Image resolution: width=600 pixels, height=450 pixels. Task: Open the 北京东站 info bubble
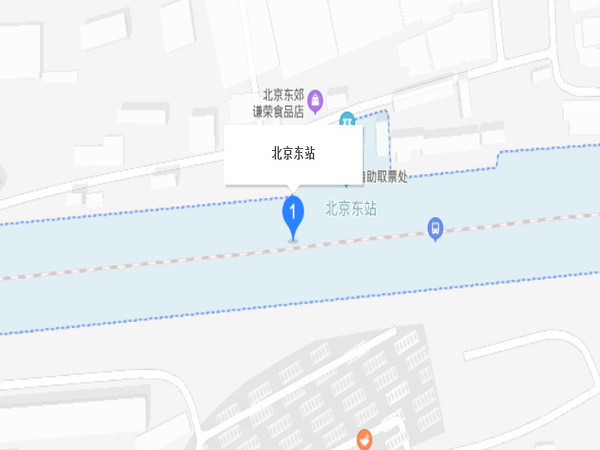pyautogui.click(x=292, y=155)
